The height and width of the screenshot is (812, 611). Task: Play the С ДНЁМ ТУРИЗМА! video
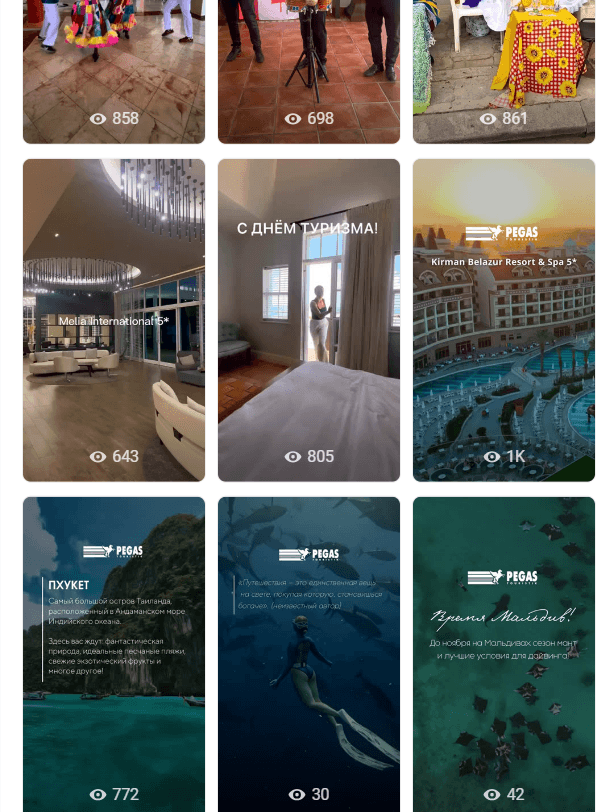[x=309, y=320]
